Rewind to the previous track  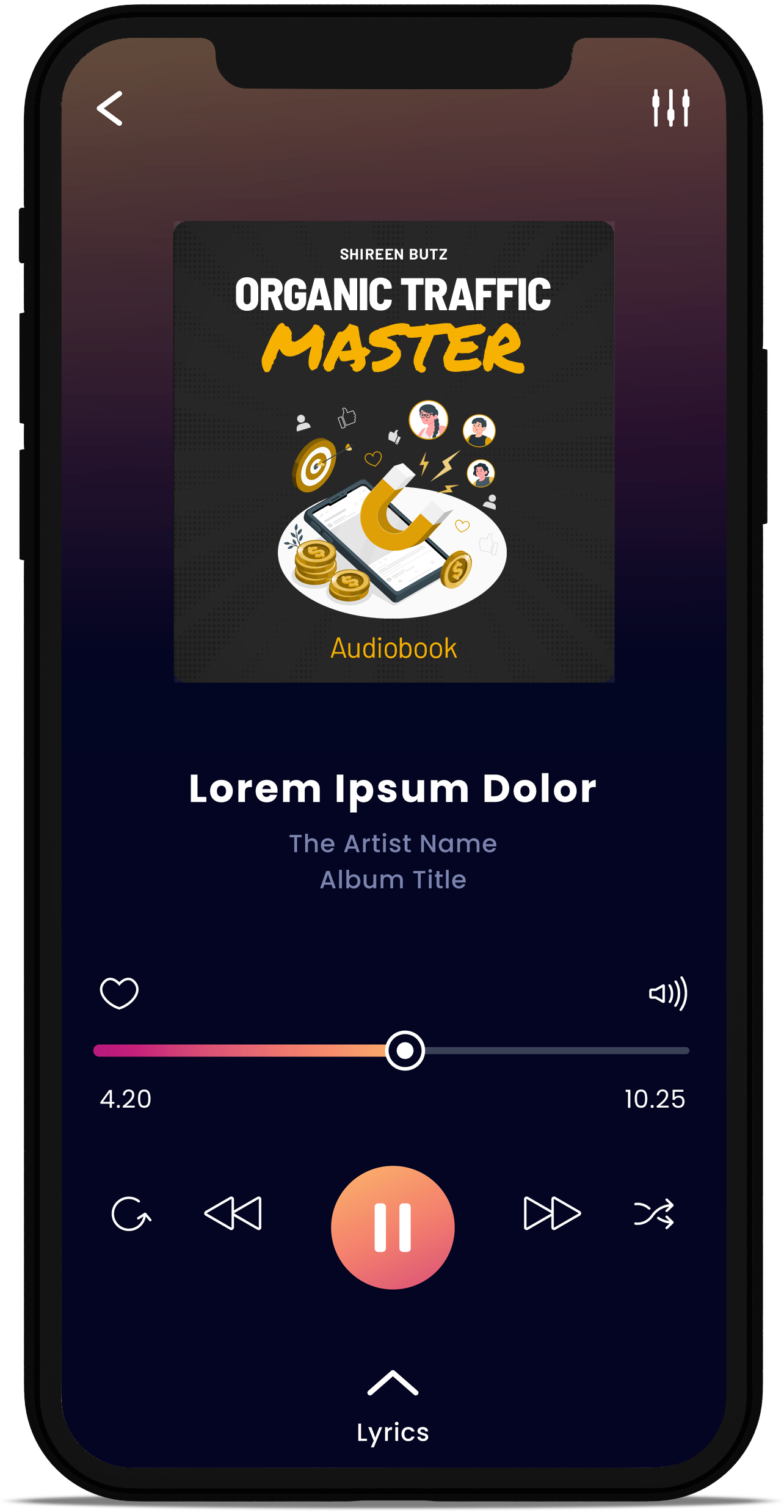click(233, 1213)
